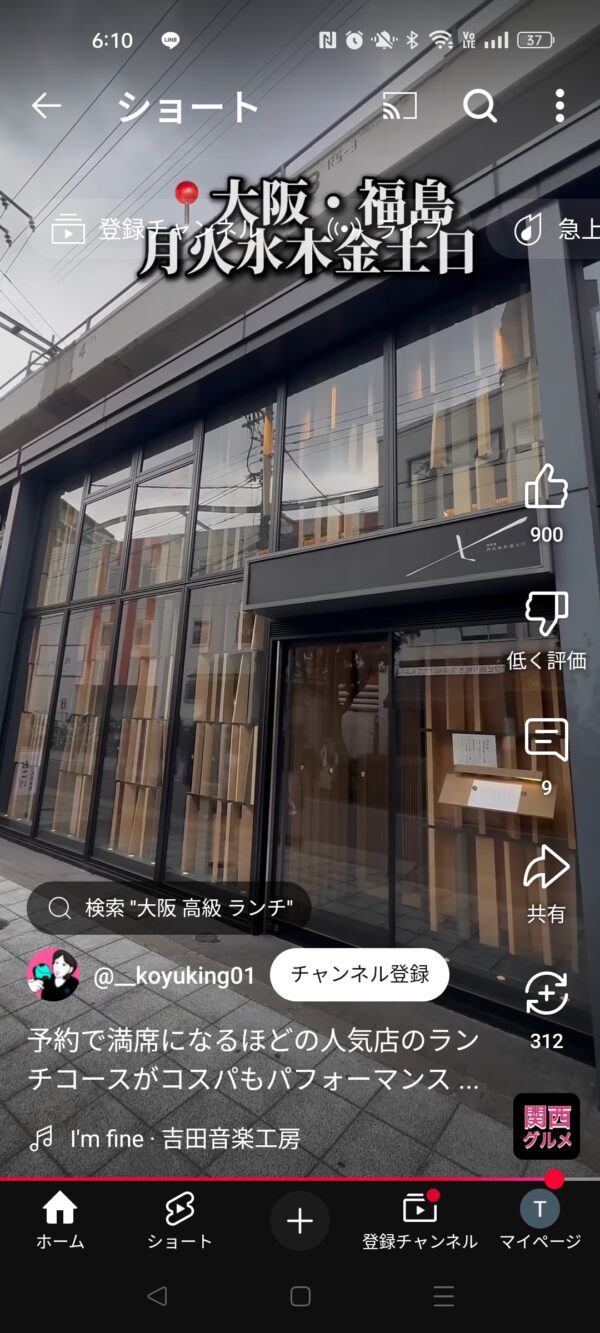Screen dimensions: 600x1333
Task: Search for "大阪 高級 ランチ"
Action: coord(170,908)
